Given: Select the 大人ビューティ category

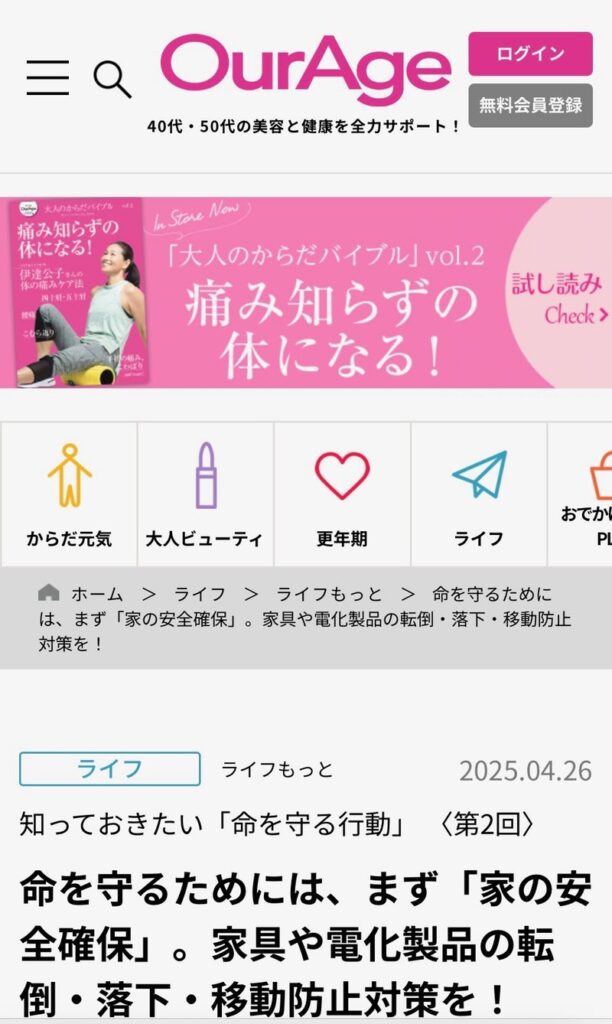Looking at the screenshot, I should (205, 494).
